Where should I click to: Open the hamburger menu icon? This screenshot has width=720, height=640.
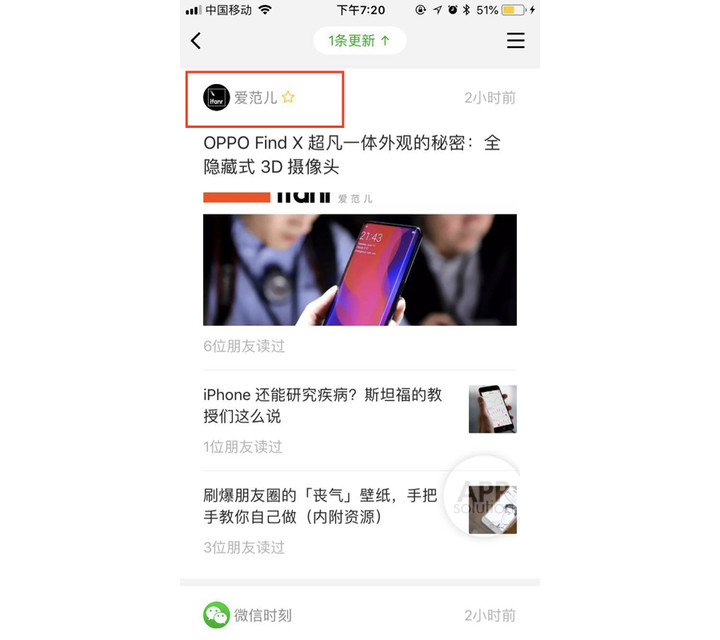coord(516,41)
